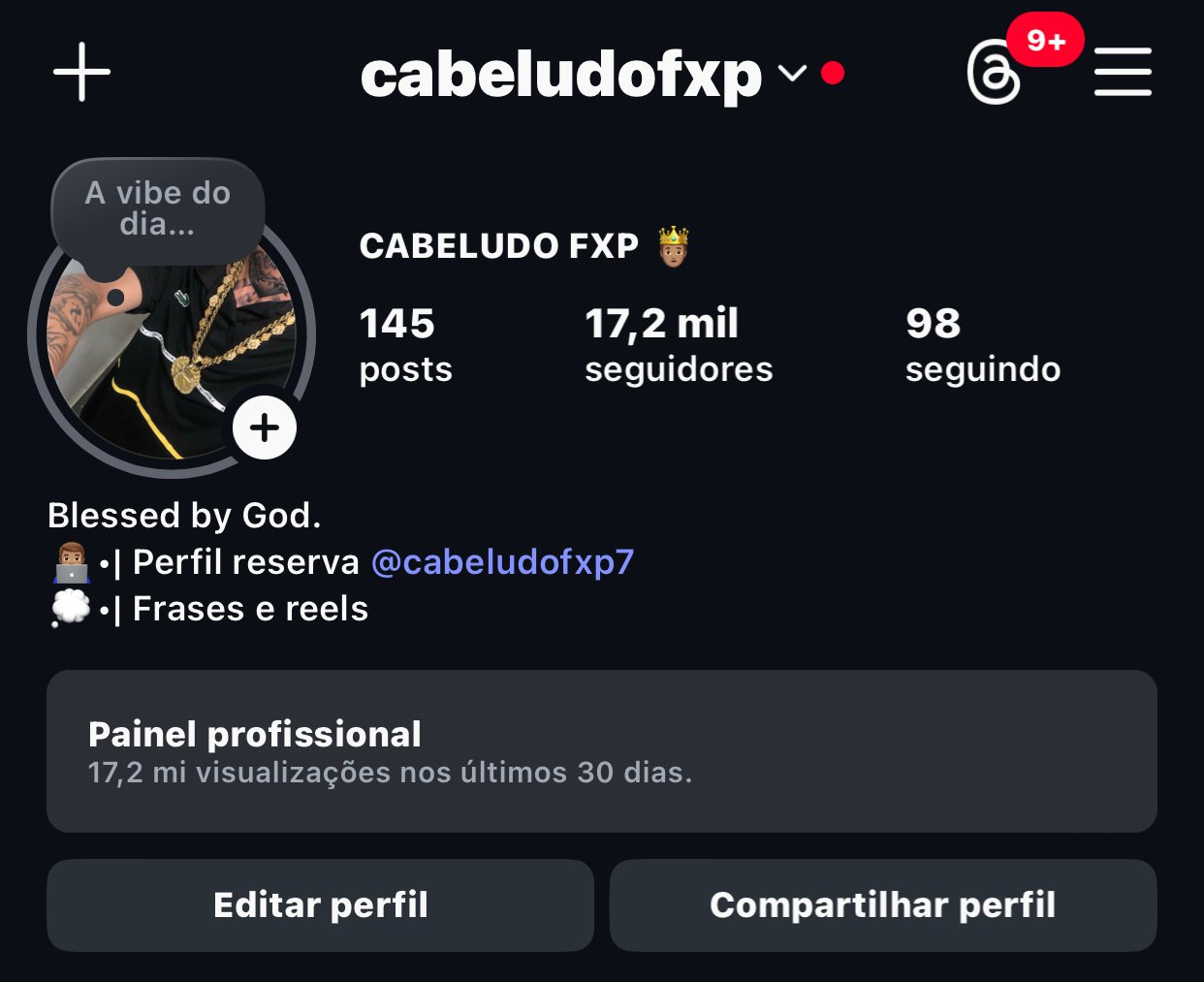The height and width of the screenshot is (982, 1204).
Task: Open the @cabeludofxp7 profile link
Action: (502, 561)
